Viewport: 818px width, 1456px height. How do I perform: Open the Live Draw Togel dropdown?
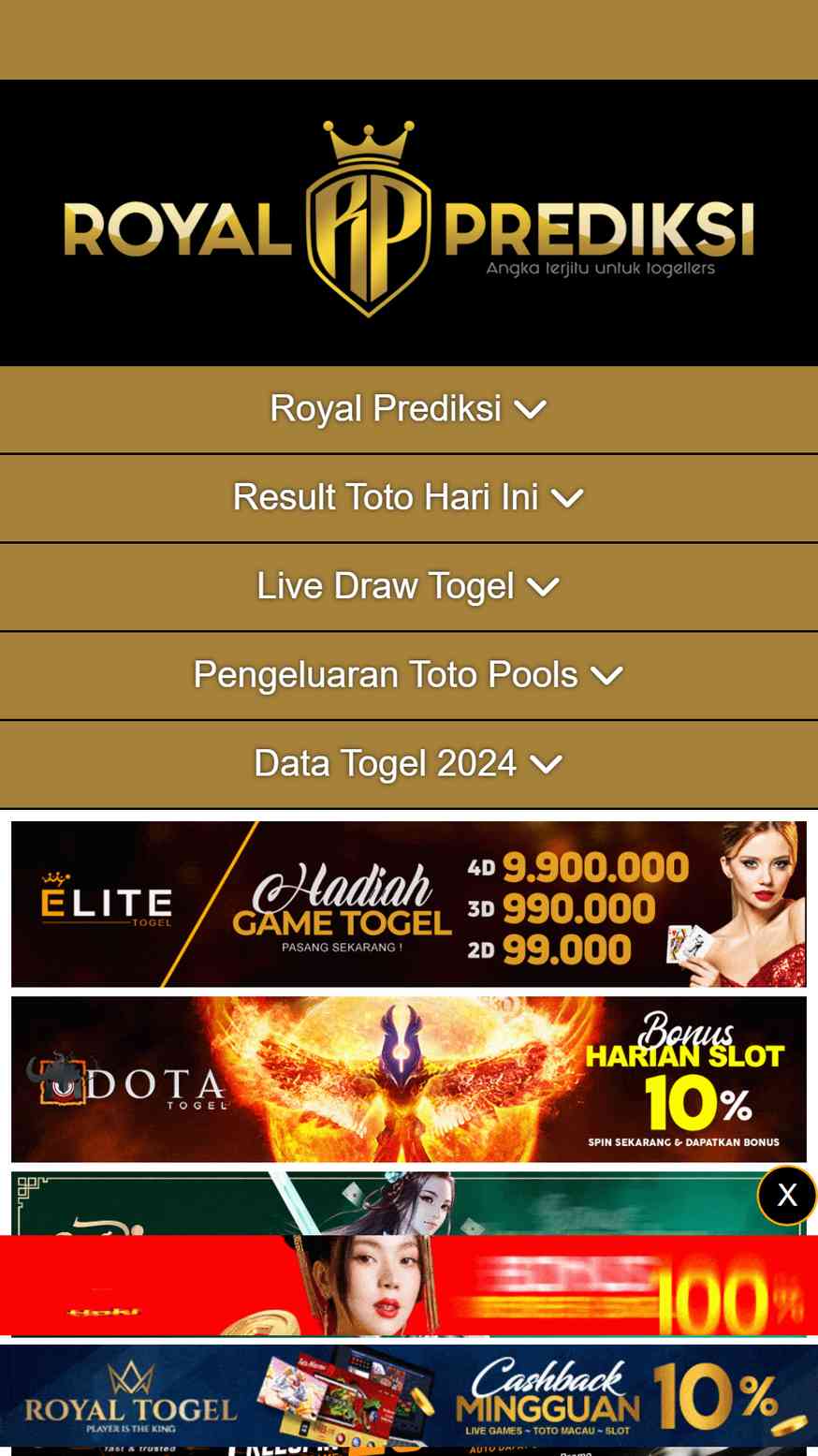408,586
